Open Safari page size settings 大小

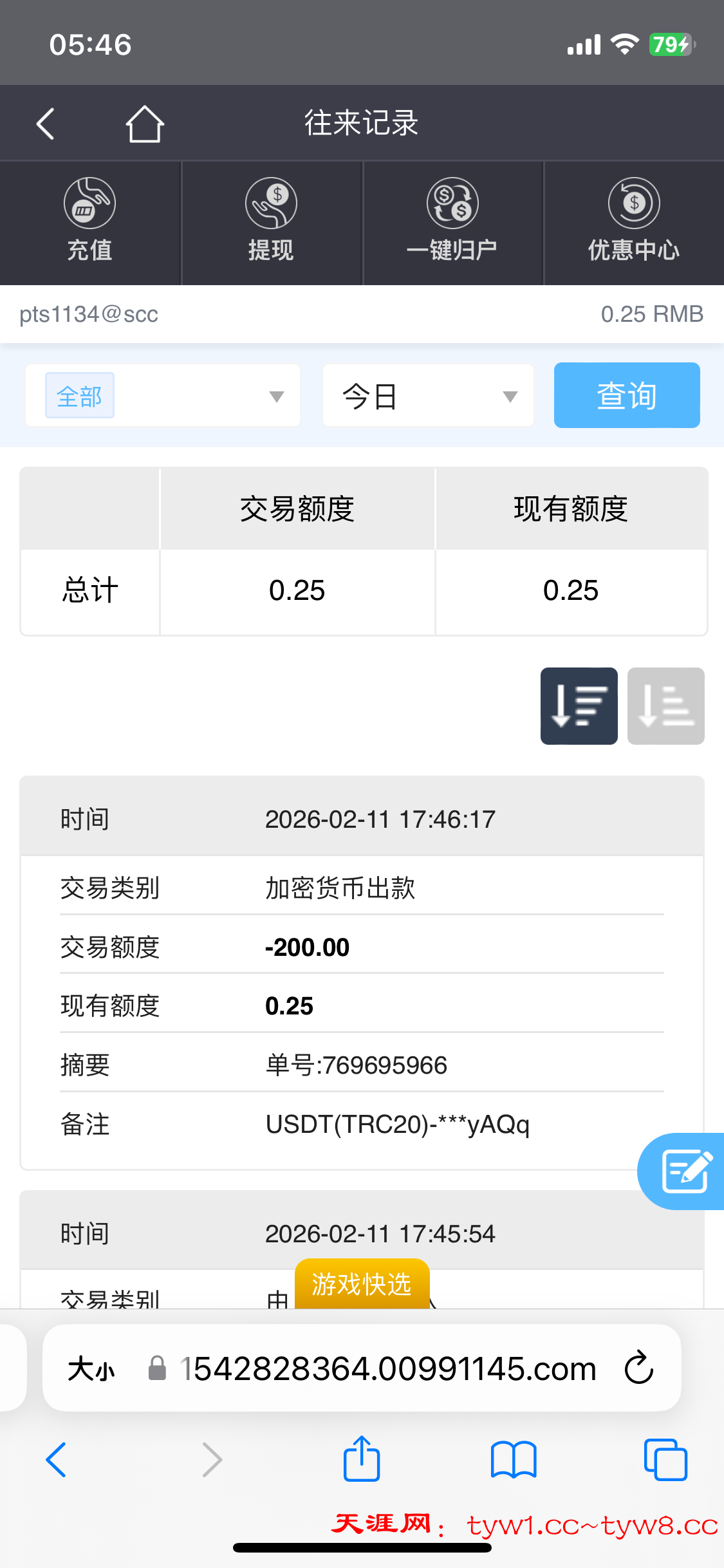point(91,1368)
